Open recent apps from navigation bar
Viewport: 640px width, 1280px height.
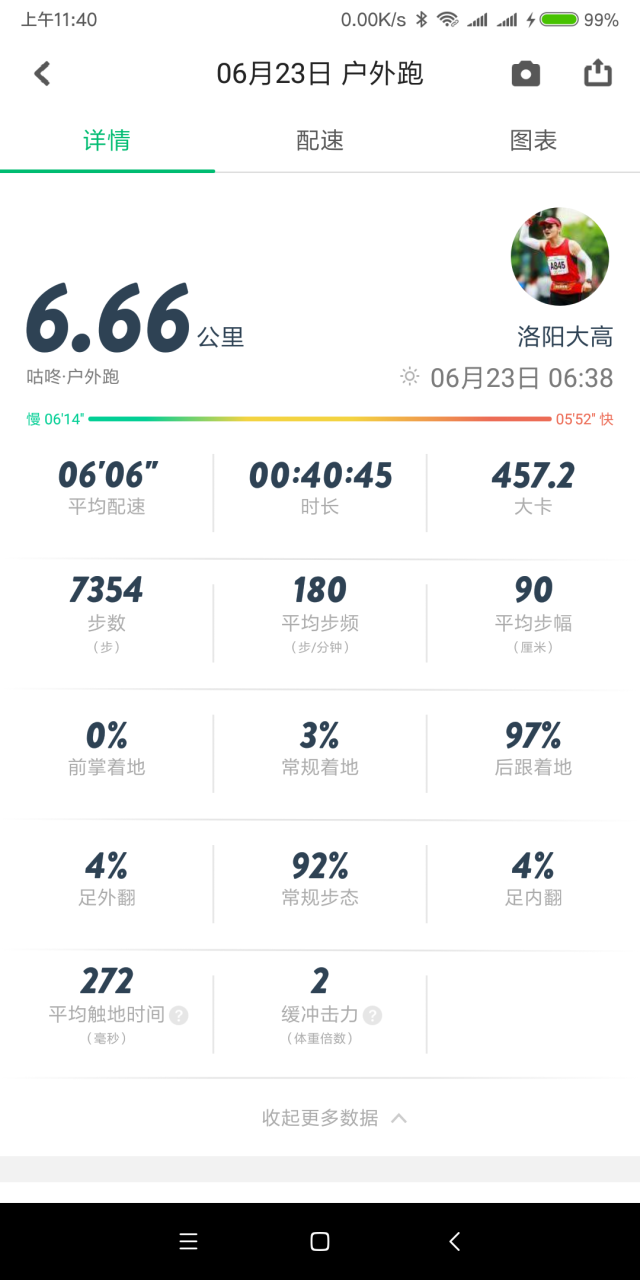(188, 1242)
